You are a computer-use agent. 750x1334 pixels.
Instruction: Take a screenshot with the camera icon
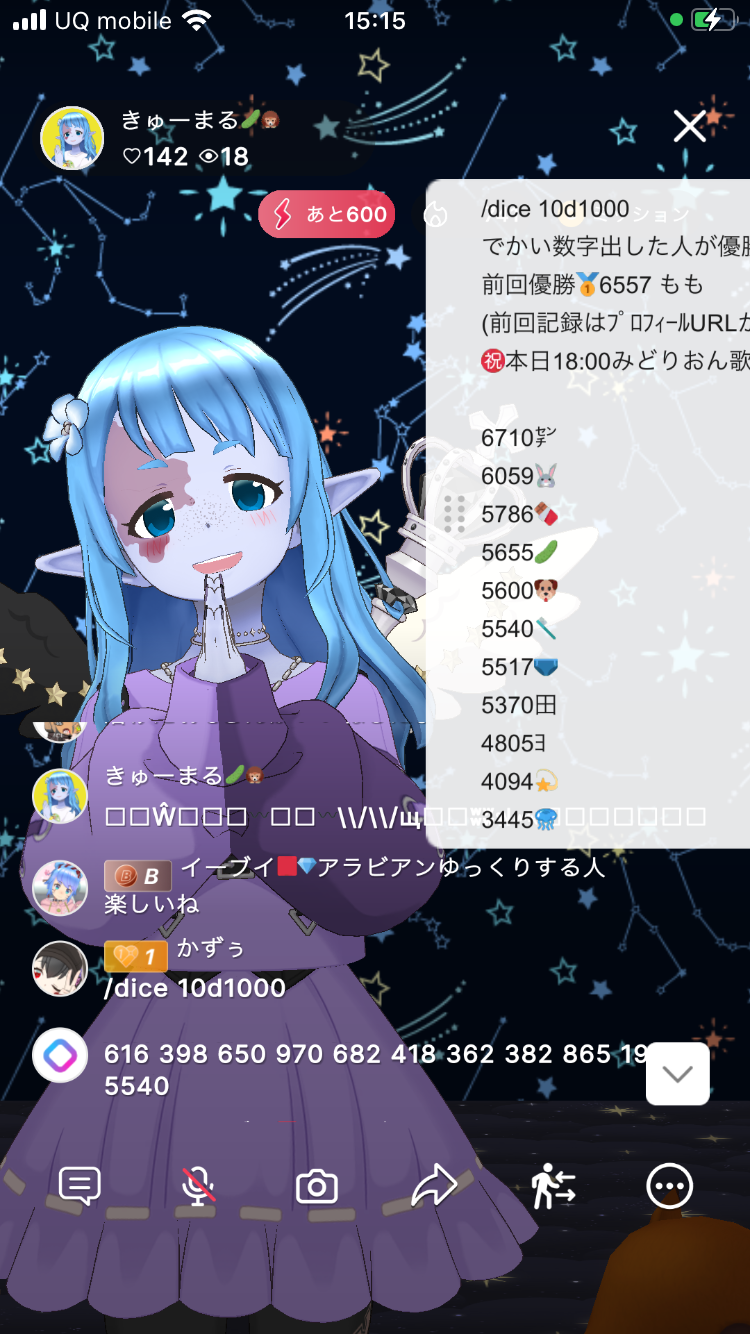(317, 1187)
